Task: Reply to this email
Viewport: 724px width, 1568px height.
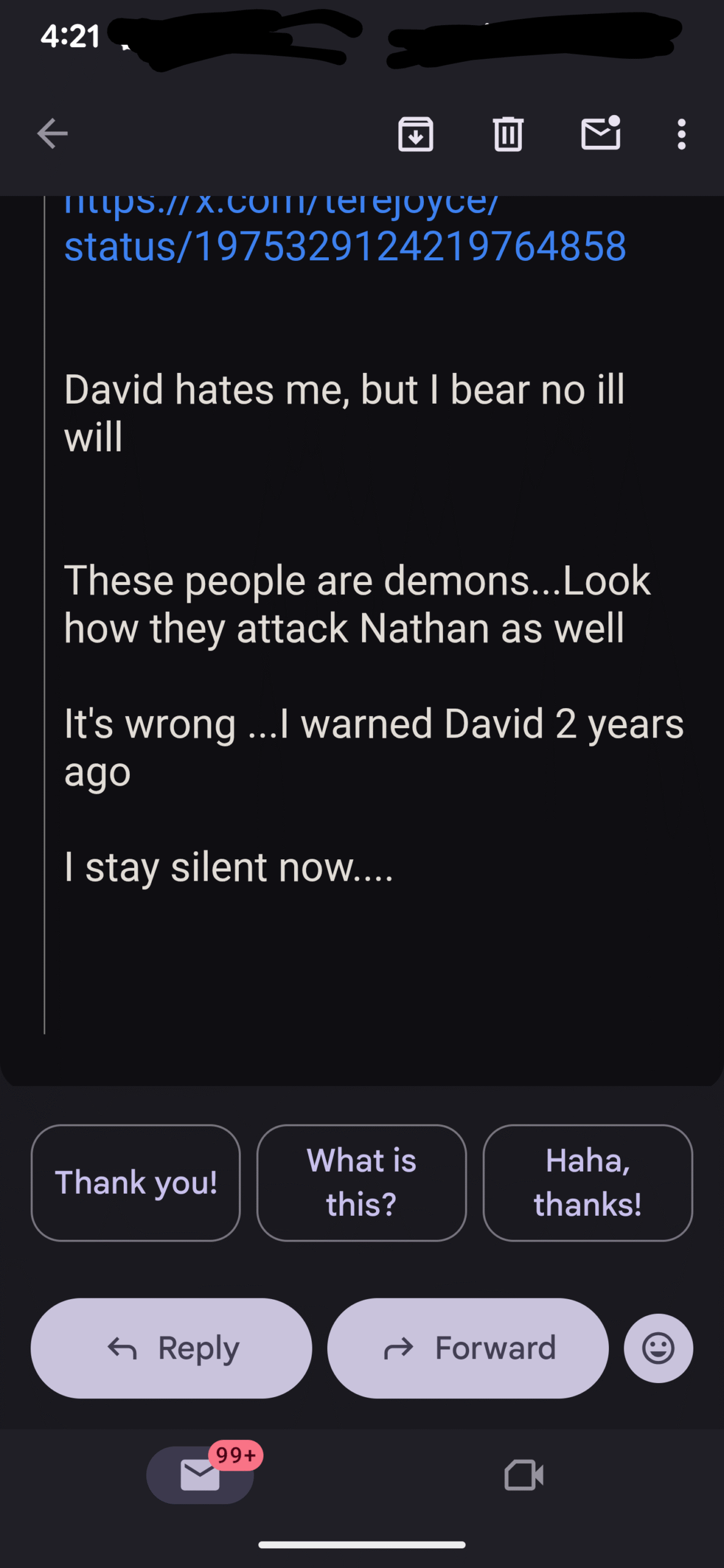Action: pyautogui.click(x=172, y=1348)
